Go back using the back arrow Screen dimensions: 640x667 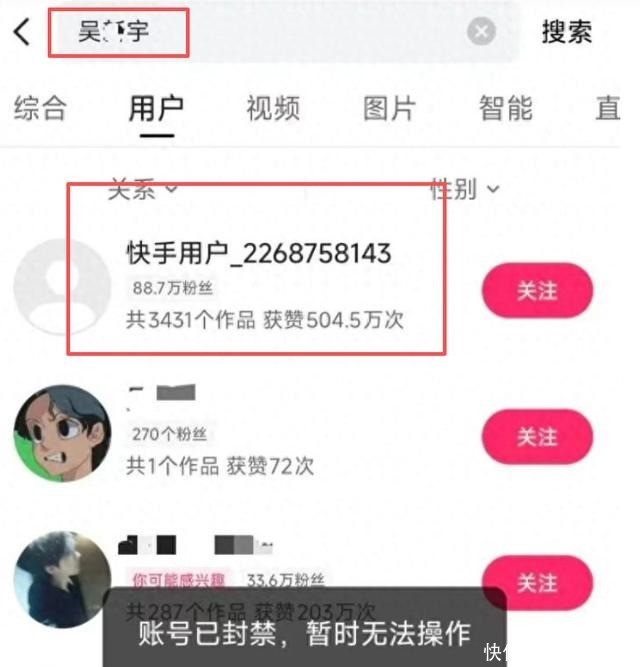pos(22,31)
